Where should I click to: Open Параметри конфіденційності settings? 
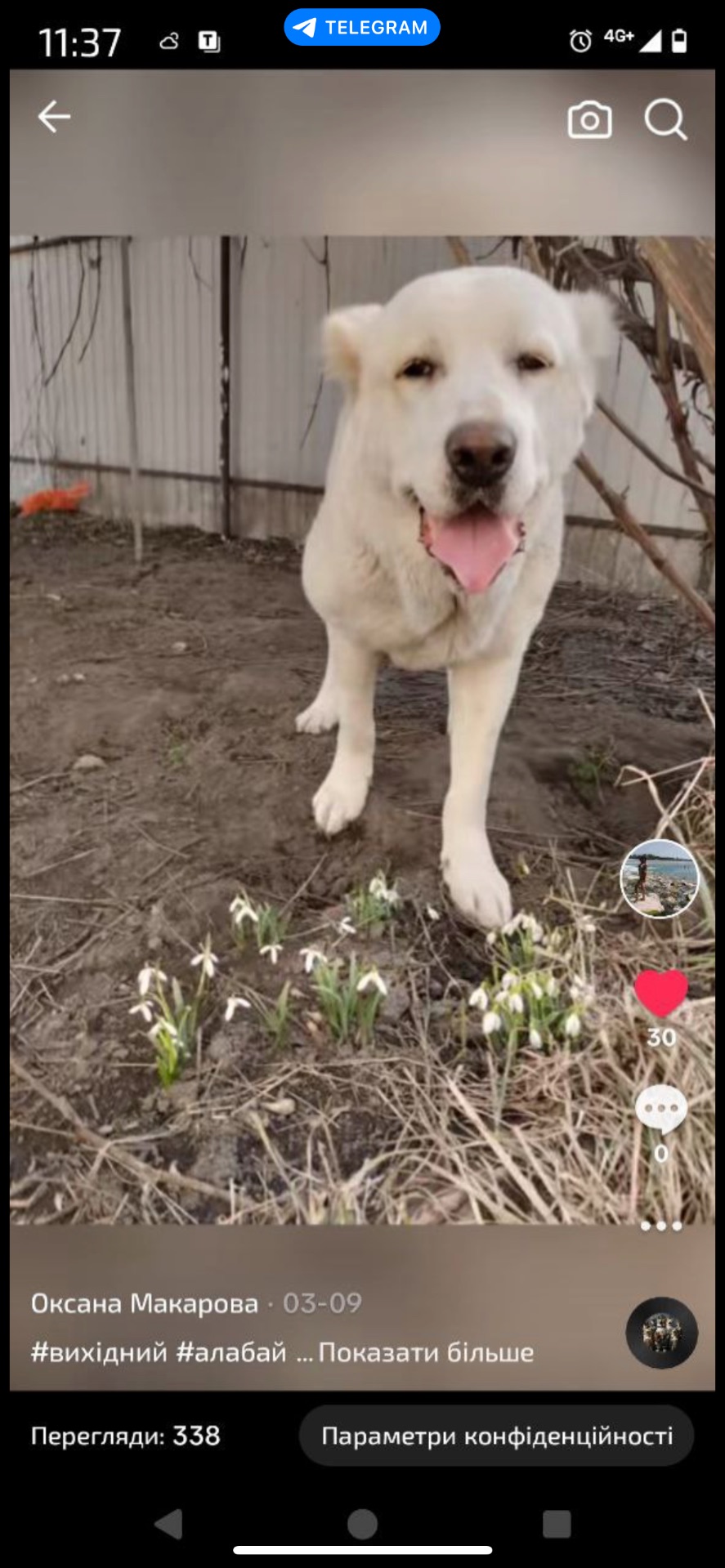coord(496,1436)
